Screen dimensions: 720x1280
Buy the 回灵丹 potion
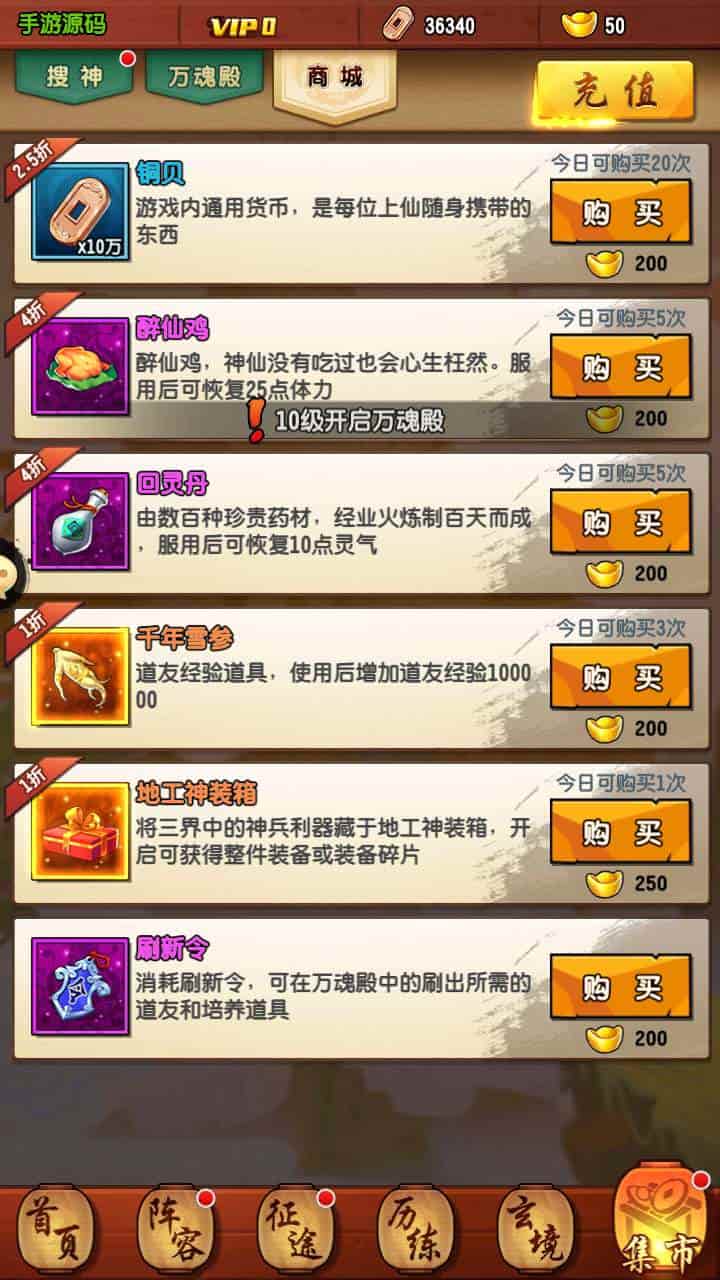[620, 522]
